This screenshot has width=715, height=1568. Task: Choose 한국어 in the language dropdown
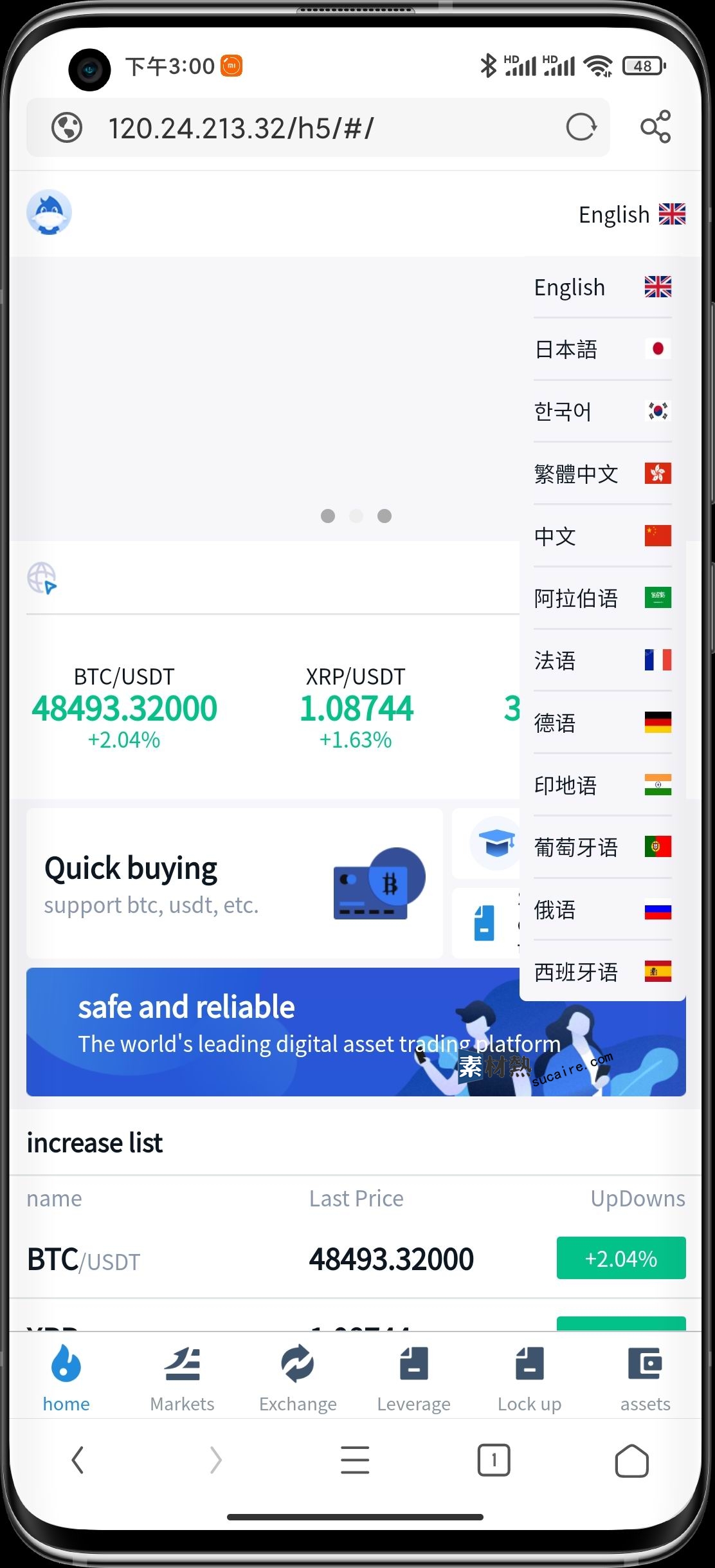tap(602, 411)
